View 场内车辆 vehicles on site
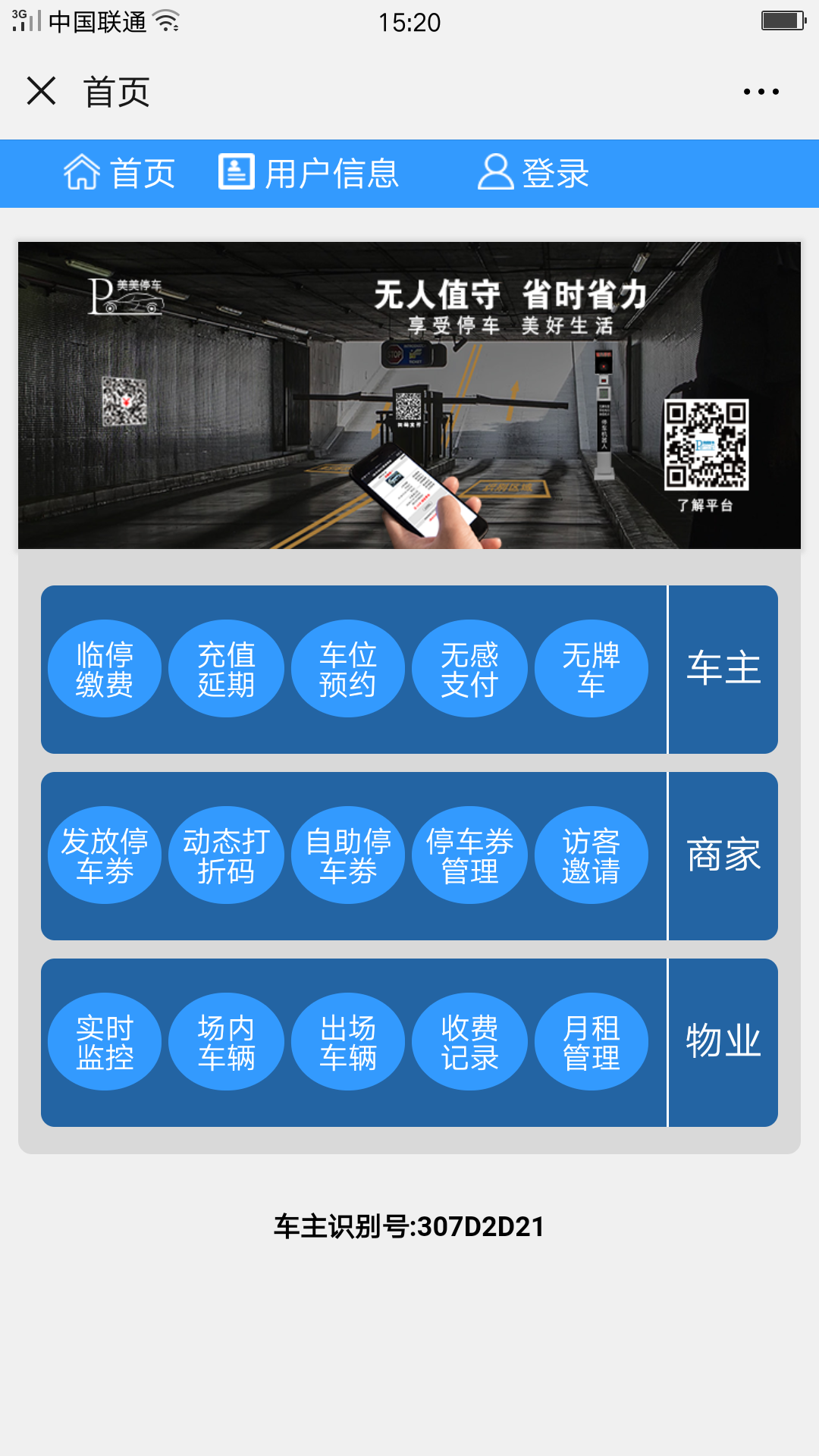 click(x=226, y=1042)
